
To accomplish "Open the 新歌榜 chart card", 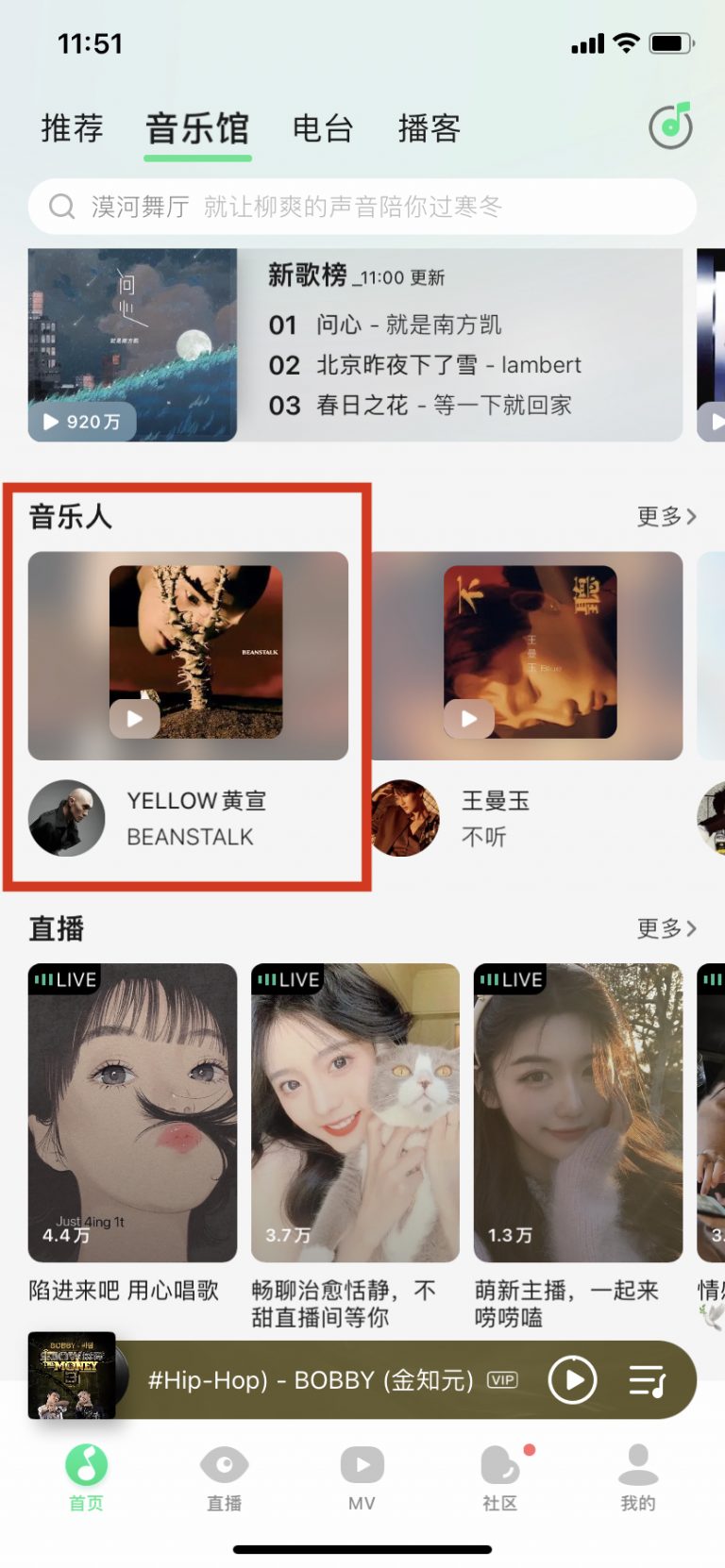I will point(459,344).
